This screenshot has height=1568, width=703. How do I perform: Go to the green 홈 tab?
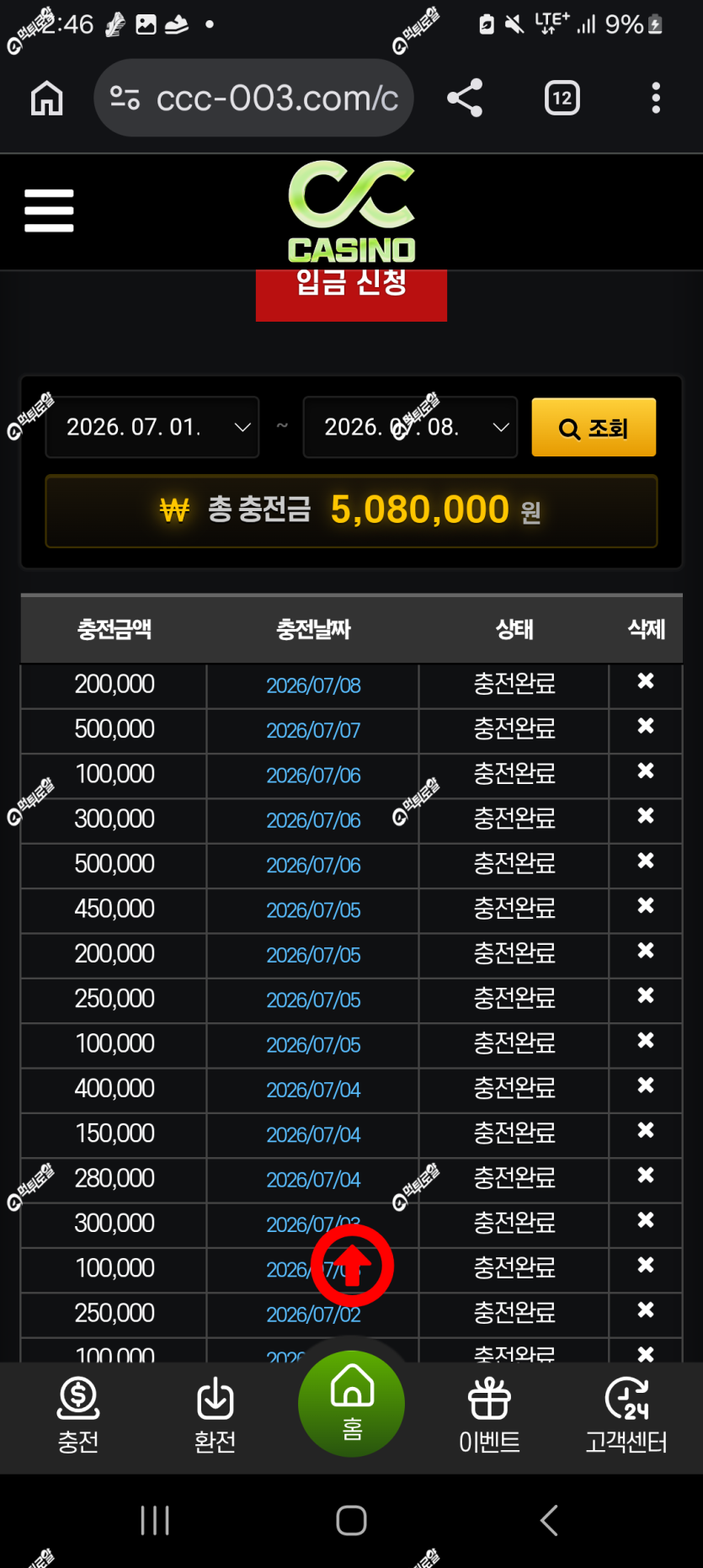(352, 1404)
